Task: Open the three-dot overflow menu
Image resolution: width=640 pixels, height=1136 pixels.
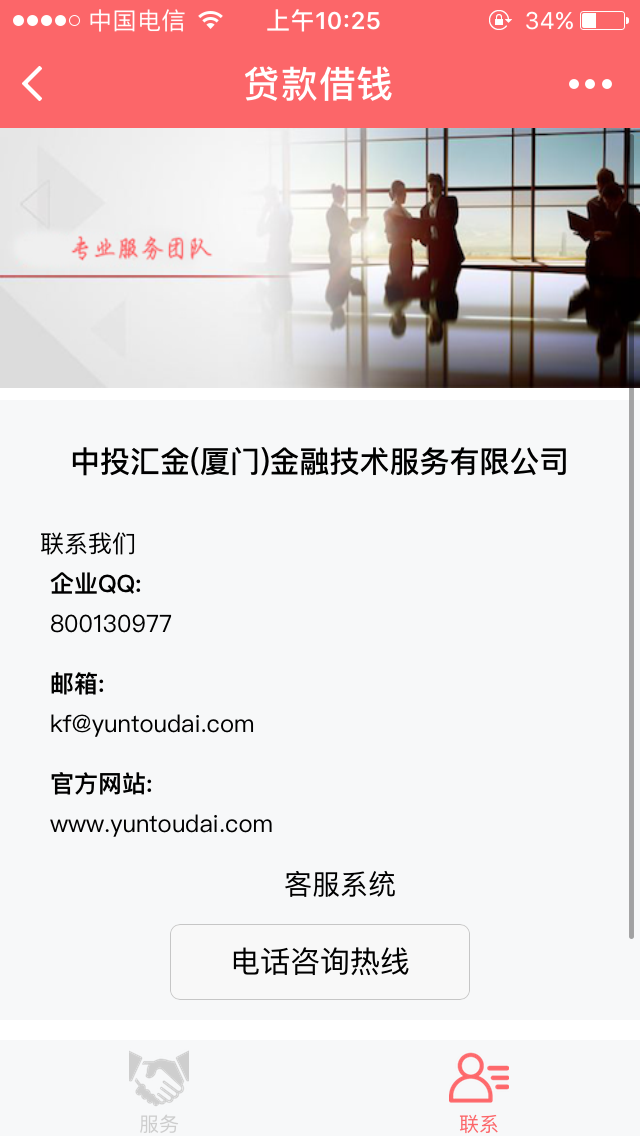Action: coord(590,84)
